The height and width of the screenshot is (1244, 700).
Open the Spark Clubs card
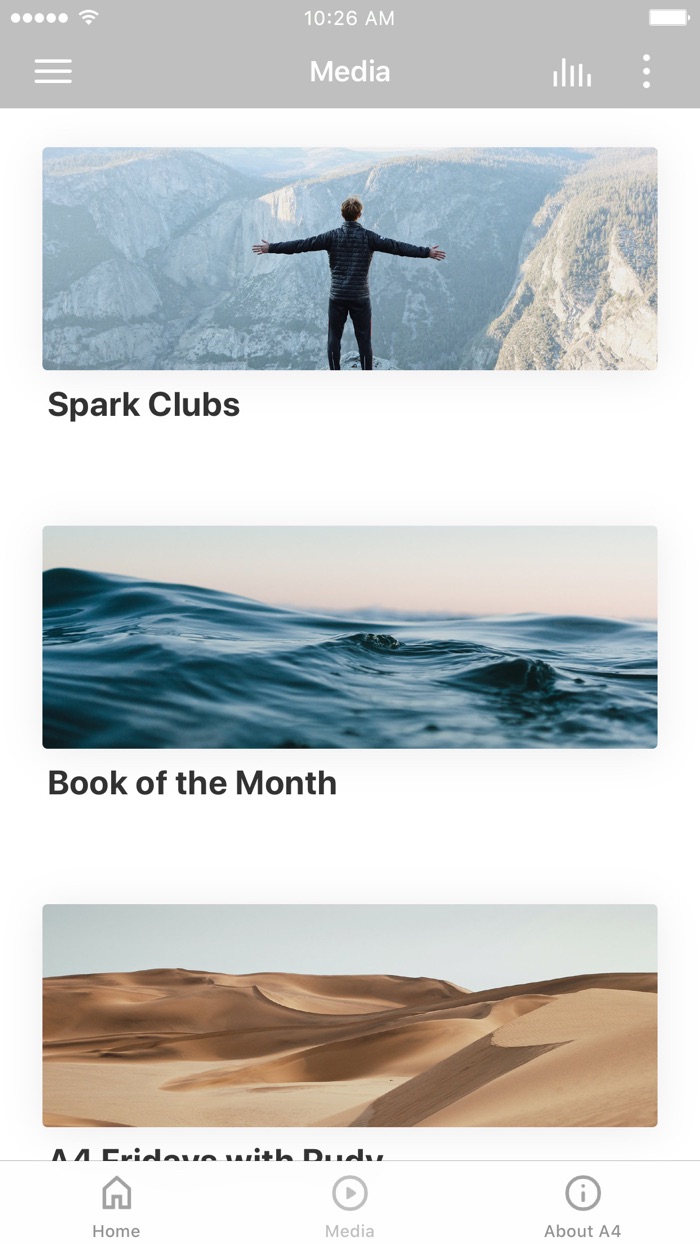[350, 285]
